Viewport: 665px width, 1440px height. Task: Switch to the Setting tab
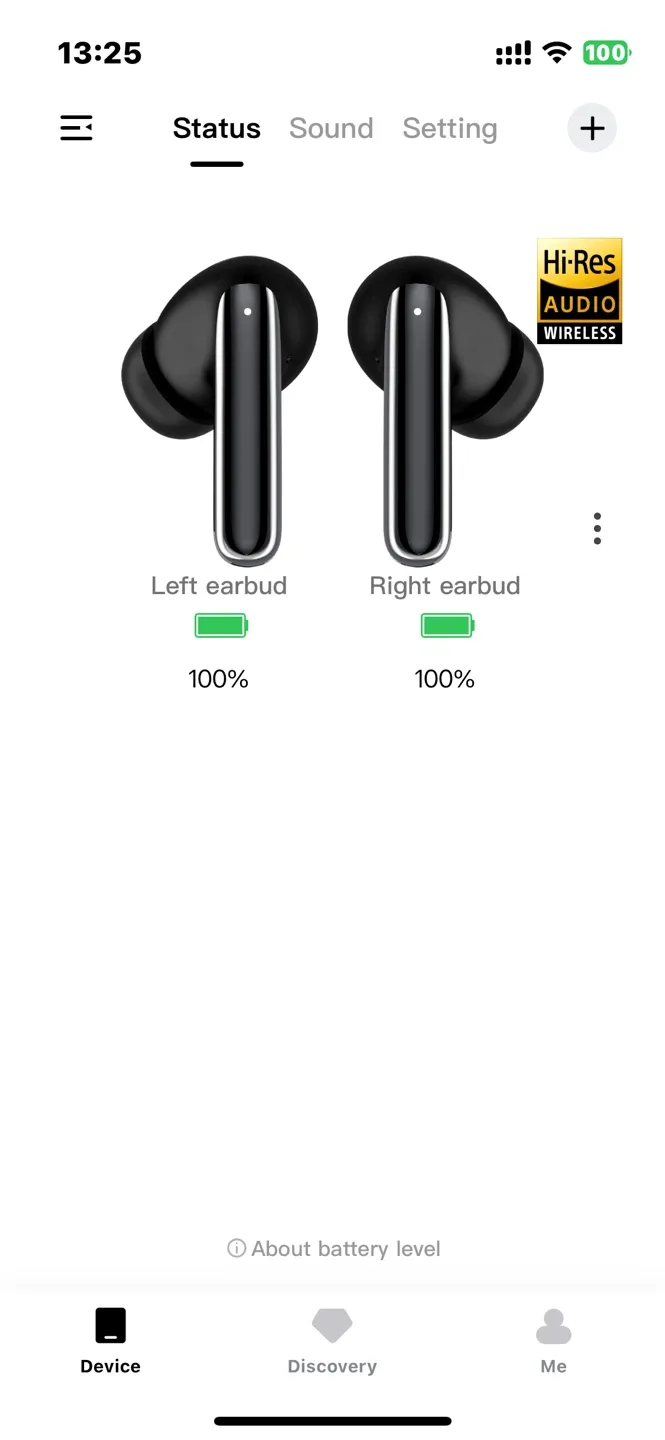[449, 128]
